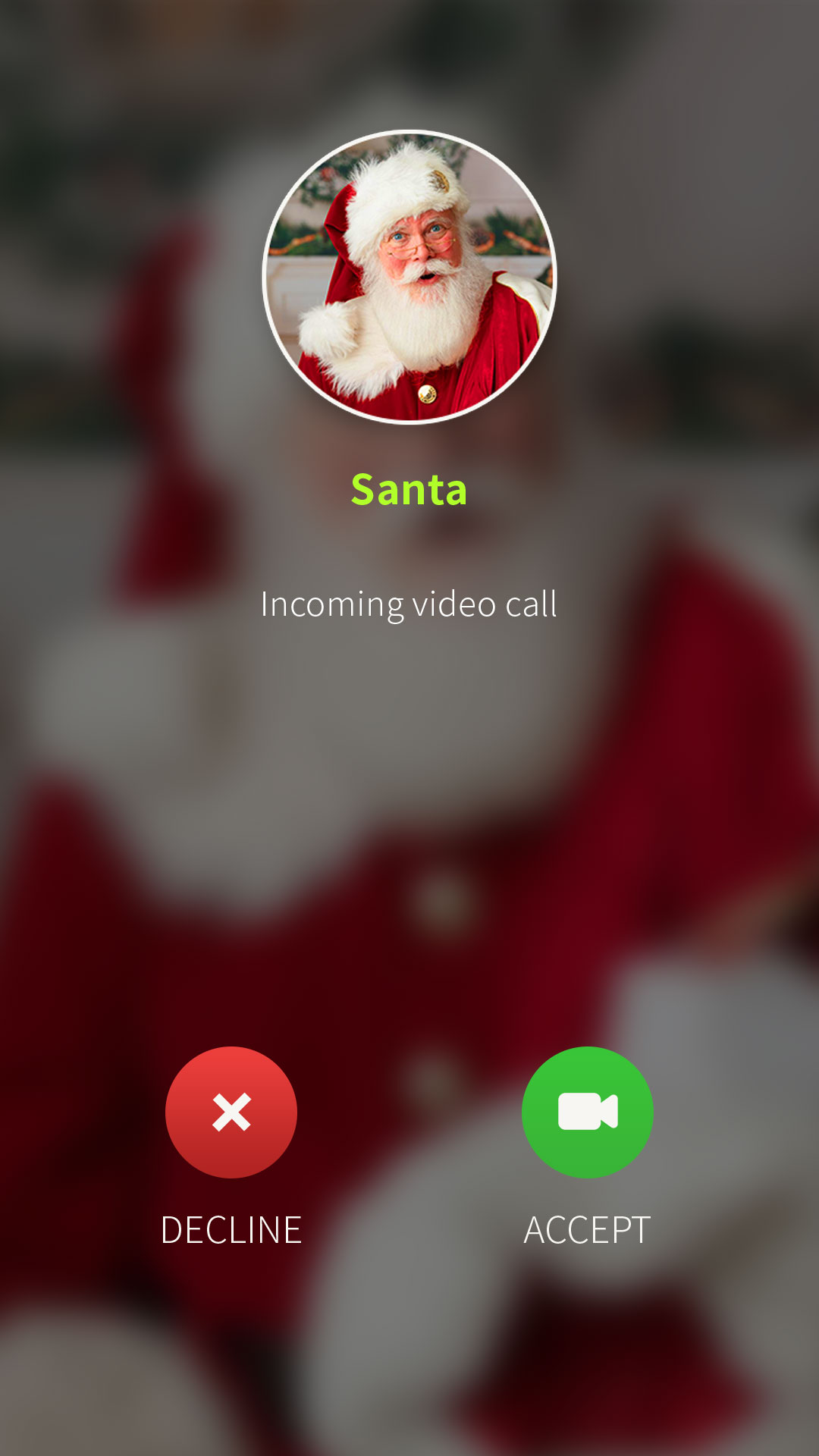Decline the incoming video call

[232, 1112]
